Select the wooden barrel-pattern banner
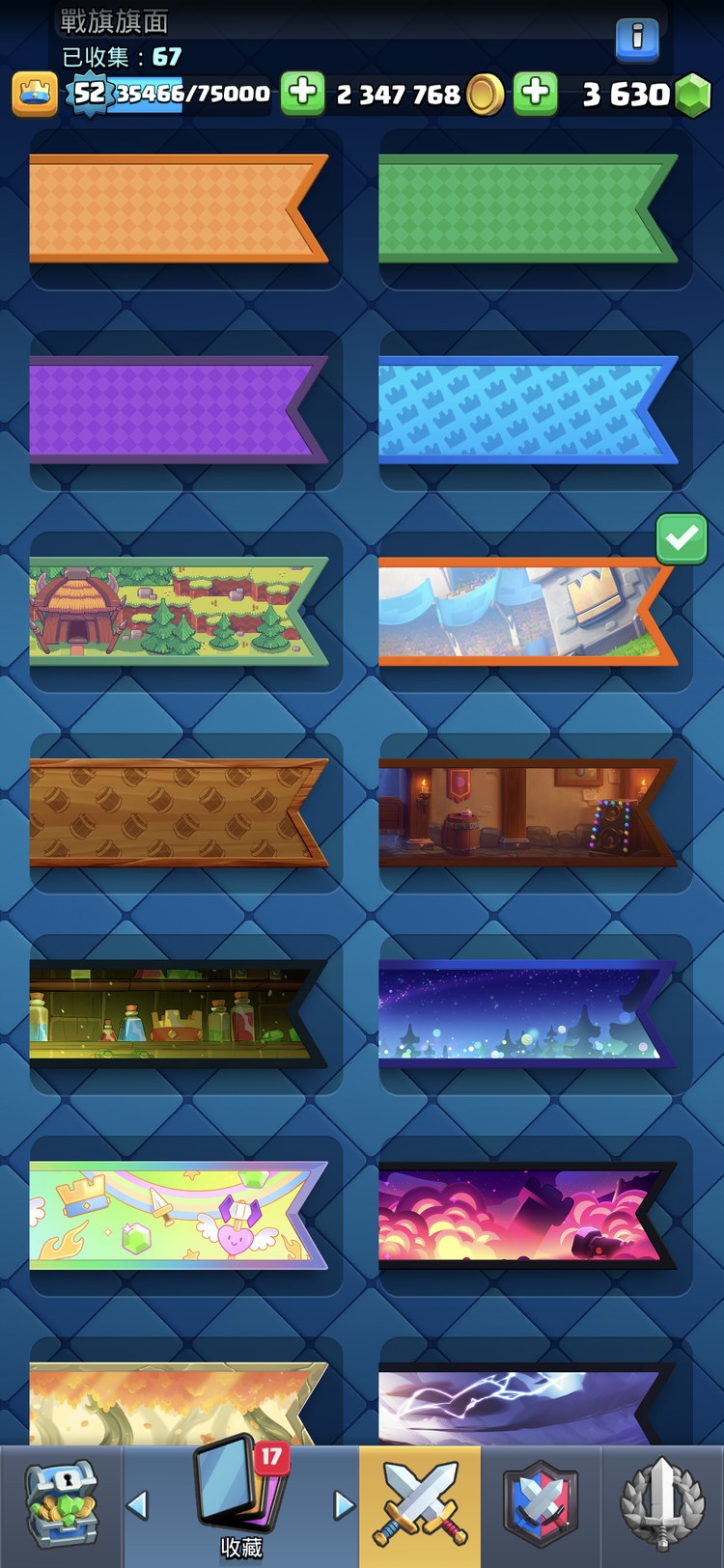Screen dimensions: 724x1568 click(179, 812)
